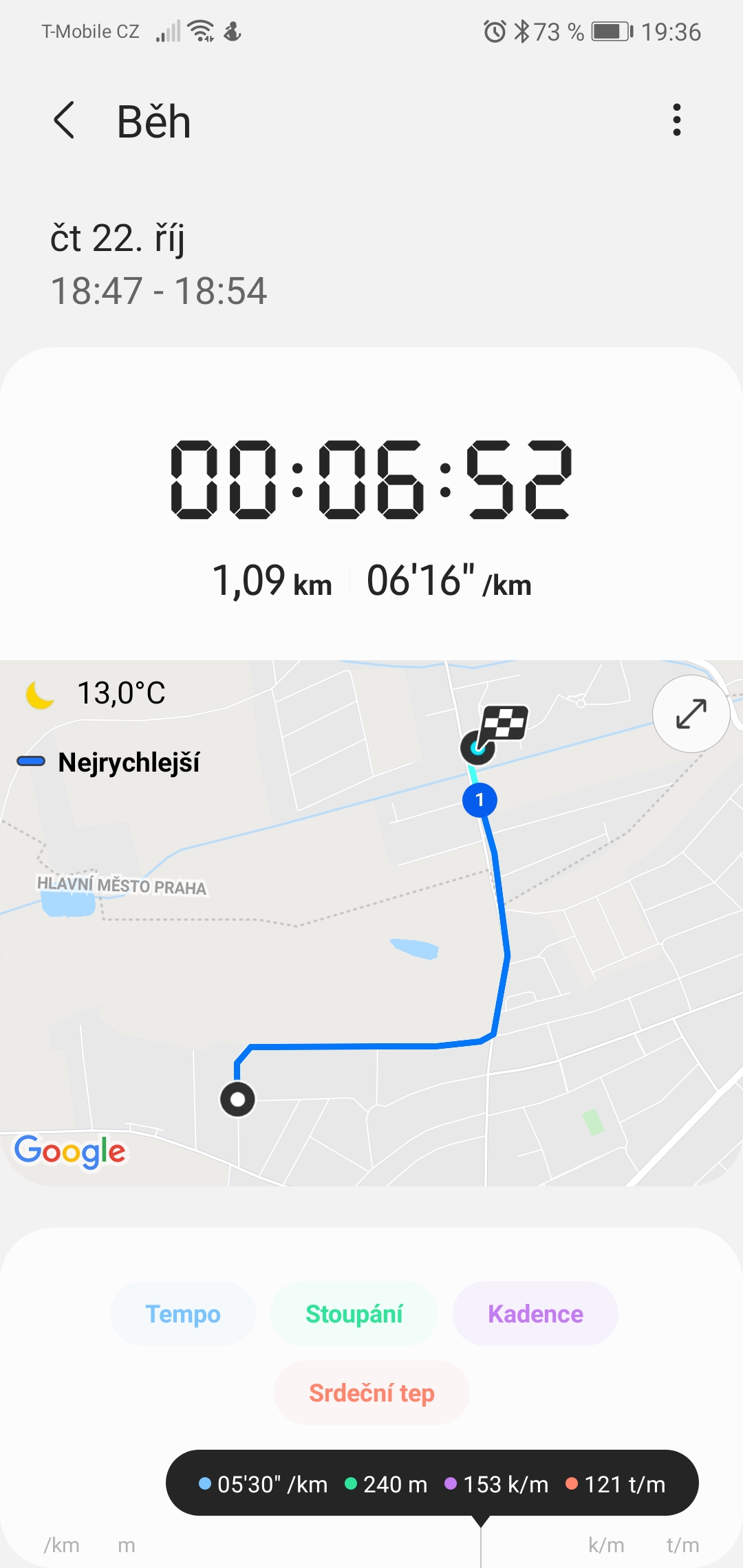The image size is (743, 1568).
Task: Expand the route map to fullscreen
Action: (691, 714)
